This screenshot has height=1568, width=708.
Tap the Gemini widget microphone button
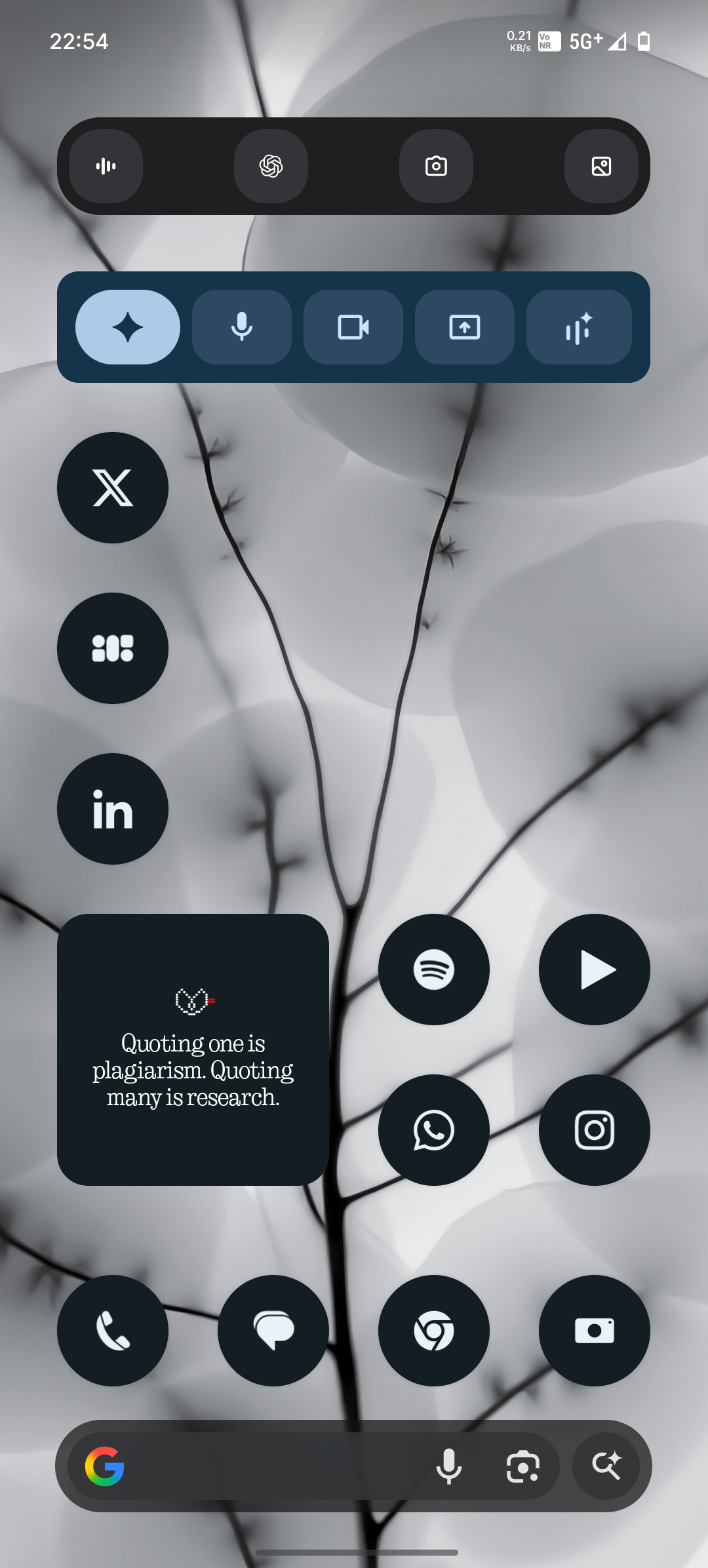pos(242,327)
